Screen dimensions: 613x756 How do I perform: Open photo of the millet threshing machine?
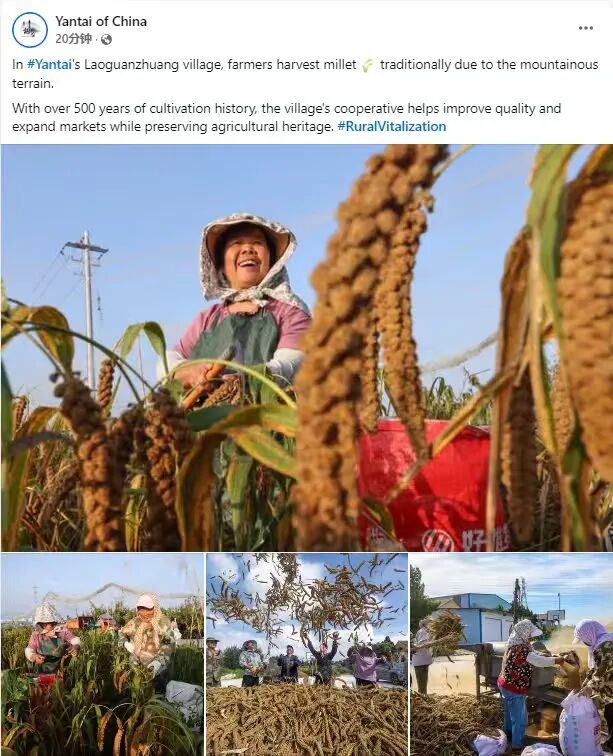pos(511,654)
